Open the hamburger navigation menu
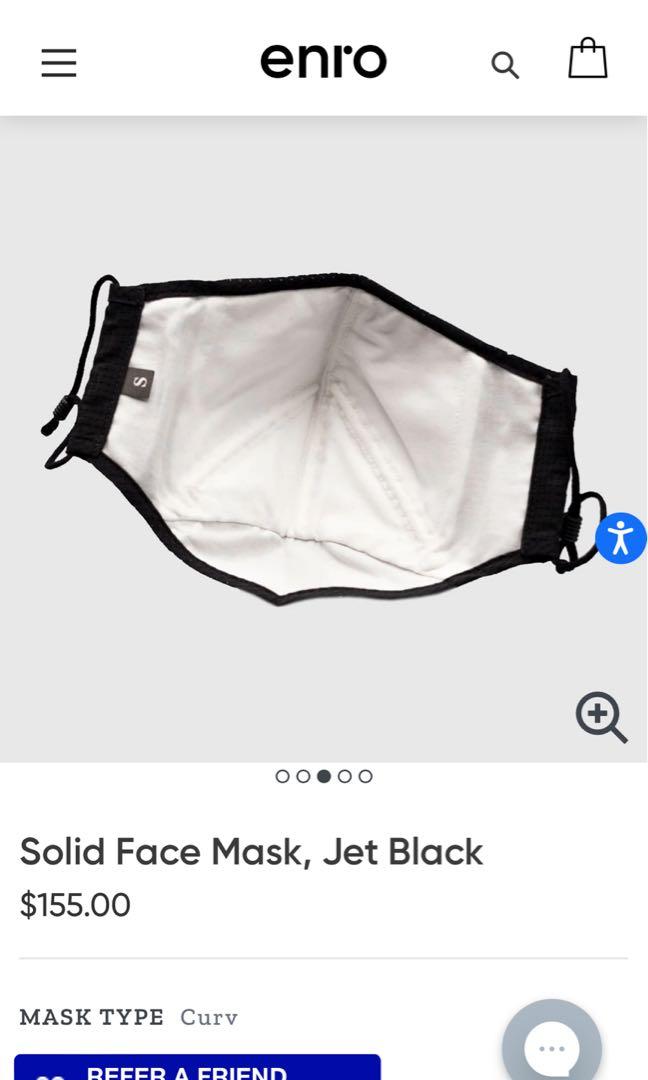 pyautogui.click(x=59, y=63)
